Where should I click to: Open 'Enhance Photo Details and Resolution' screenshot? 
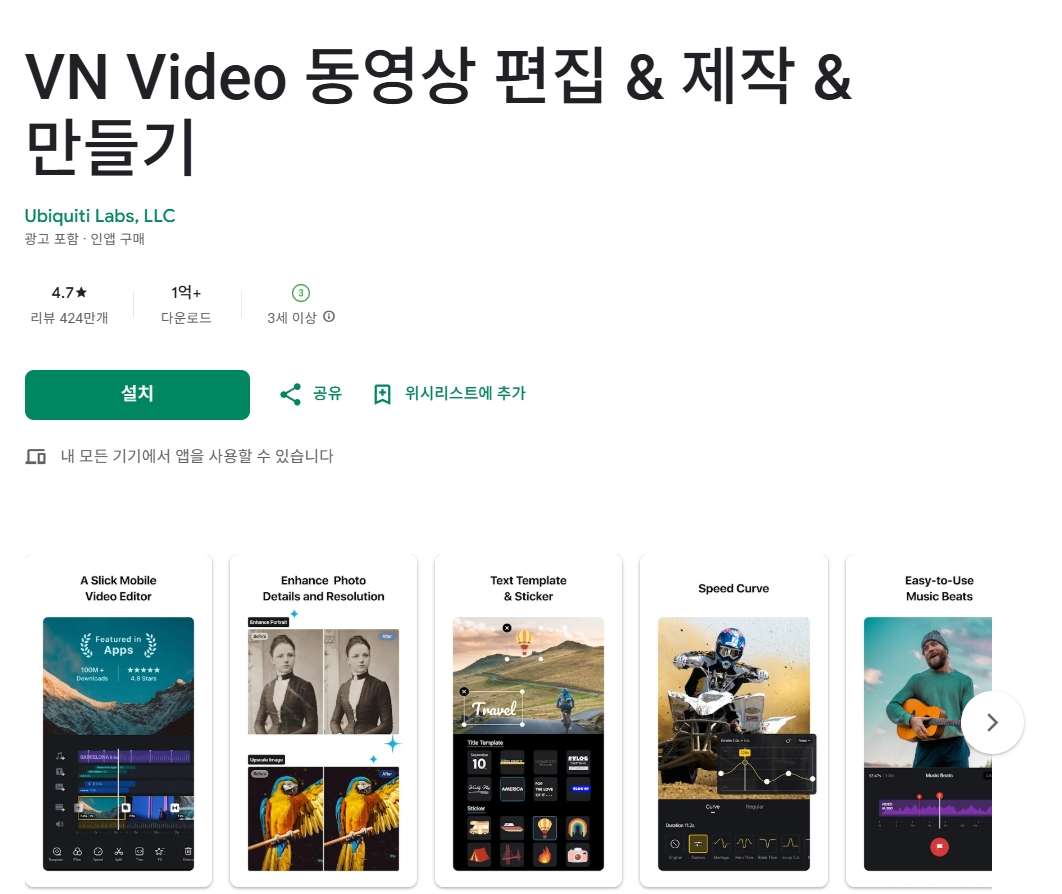323,720
